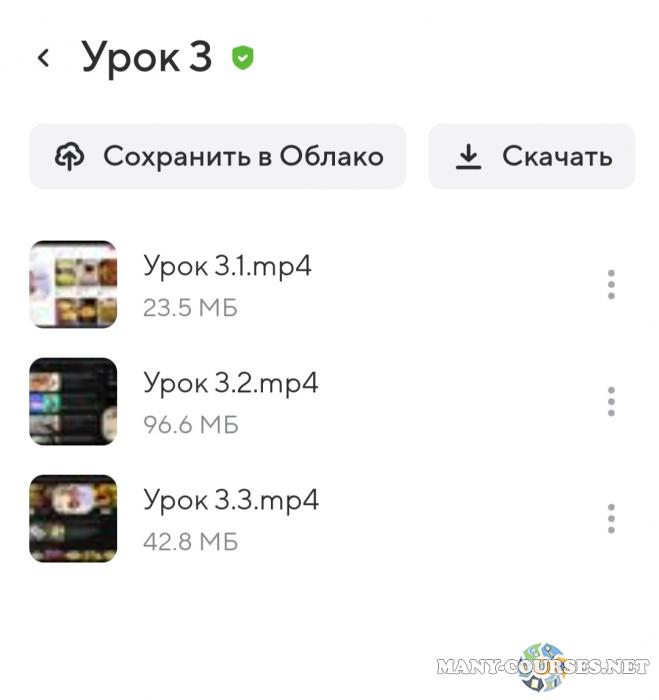Open more options for Урок 3.3.mp4

click(611, 518)
